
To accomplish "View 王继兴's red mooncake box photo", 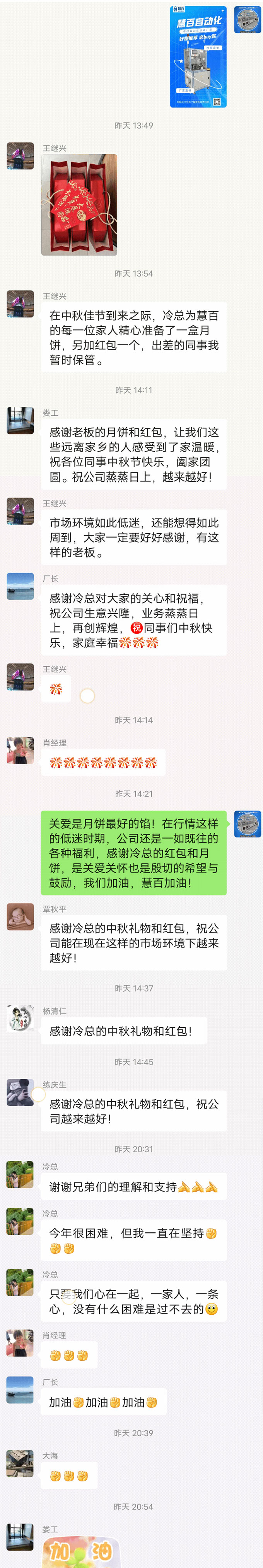I will (x=79, y=205).
